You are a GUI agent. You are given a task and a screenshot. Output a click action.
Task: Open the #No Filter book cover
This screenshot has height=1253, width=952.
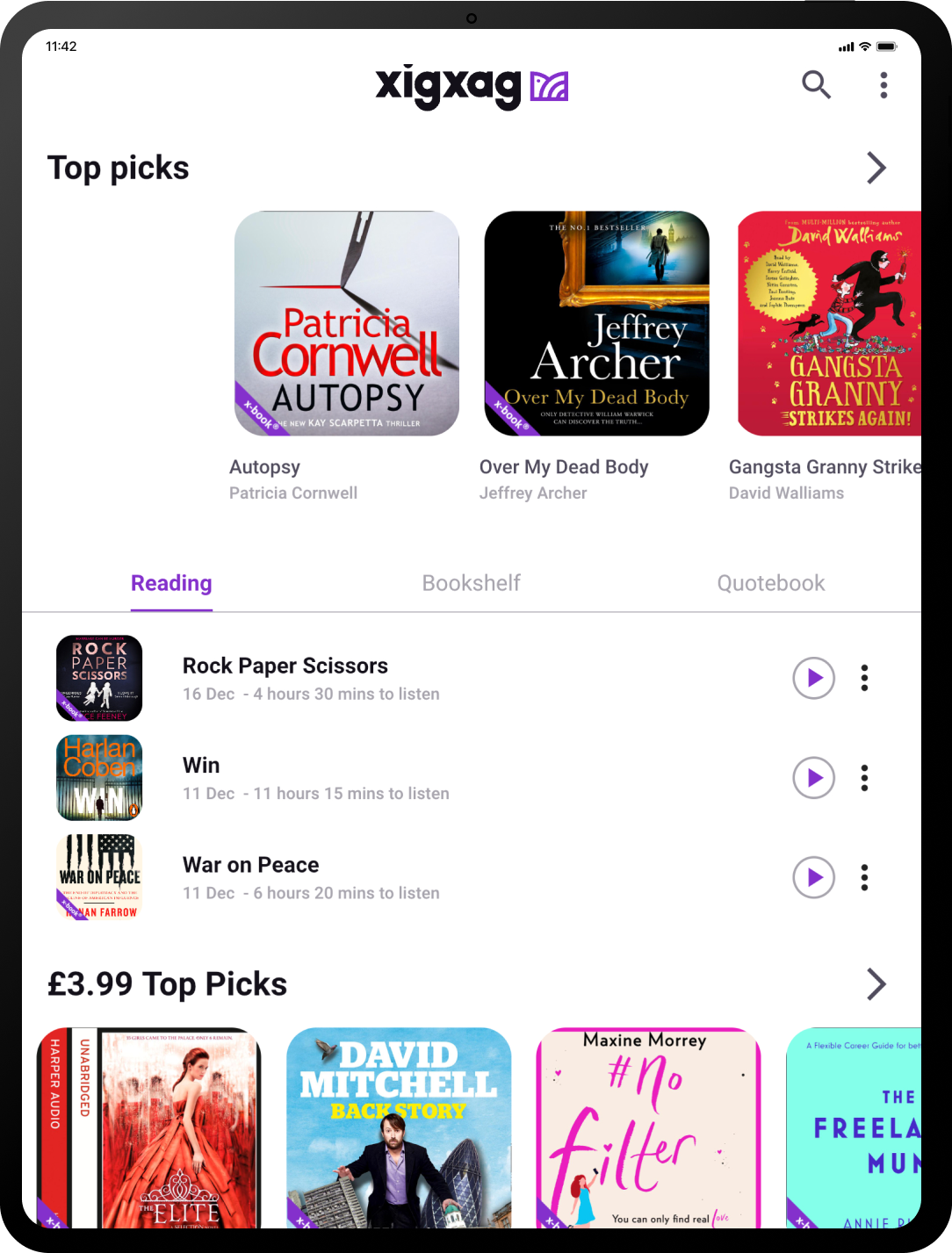coord(648,1128)
